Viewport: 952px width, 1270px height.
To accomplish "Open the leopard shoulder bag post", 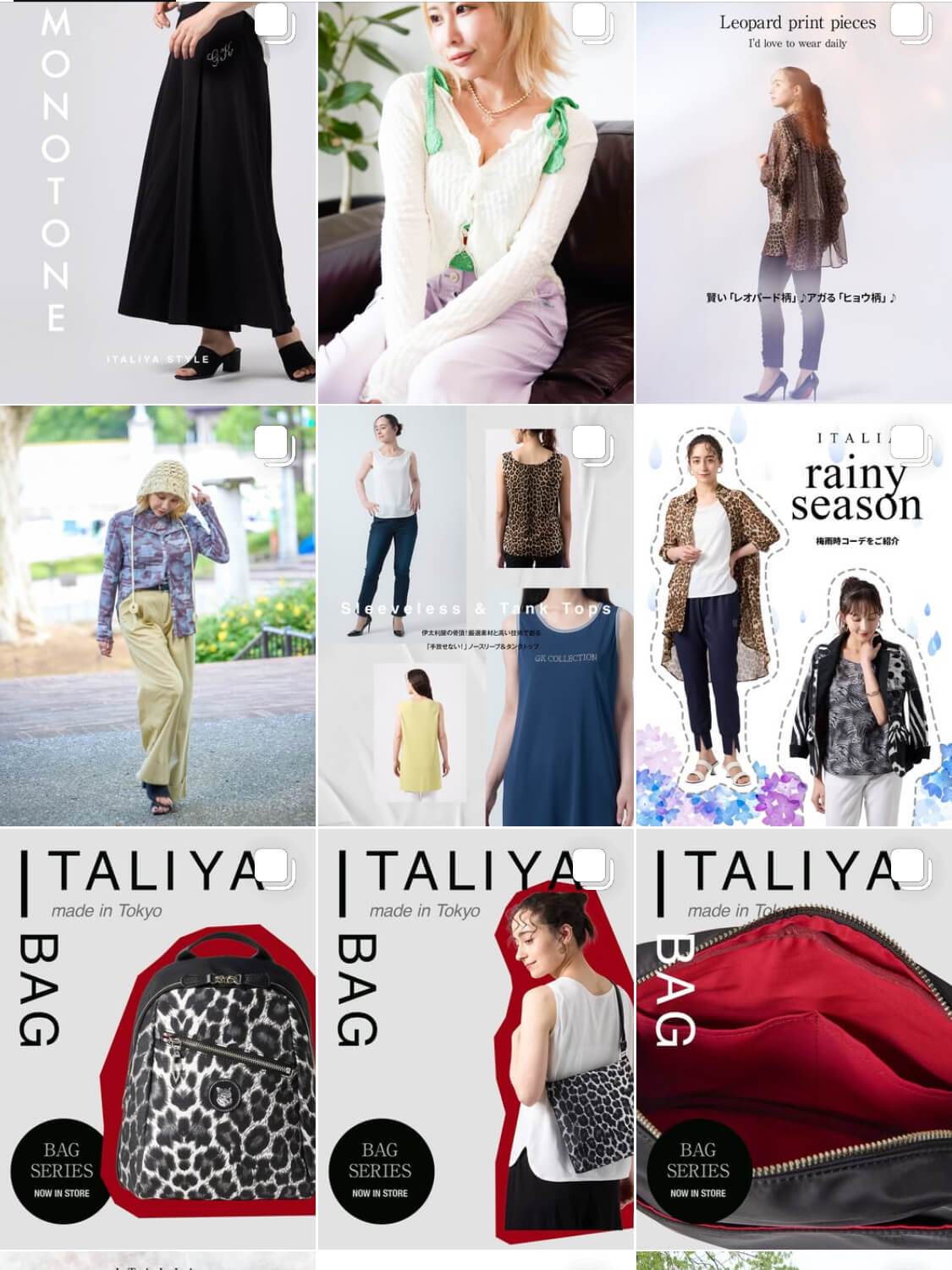I will click(x=476, y=1039).
